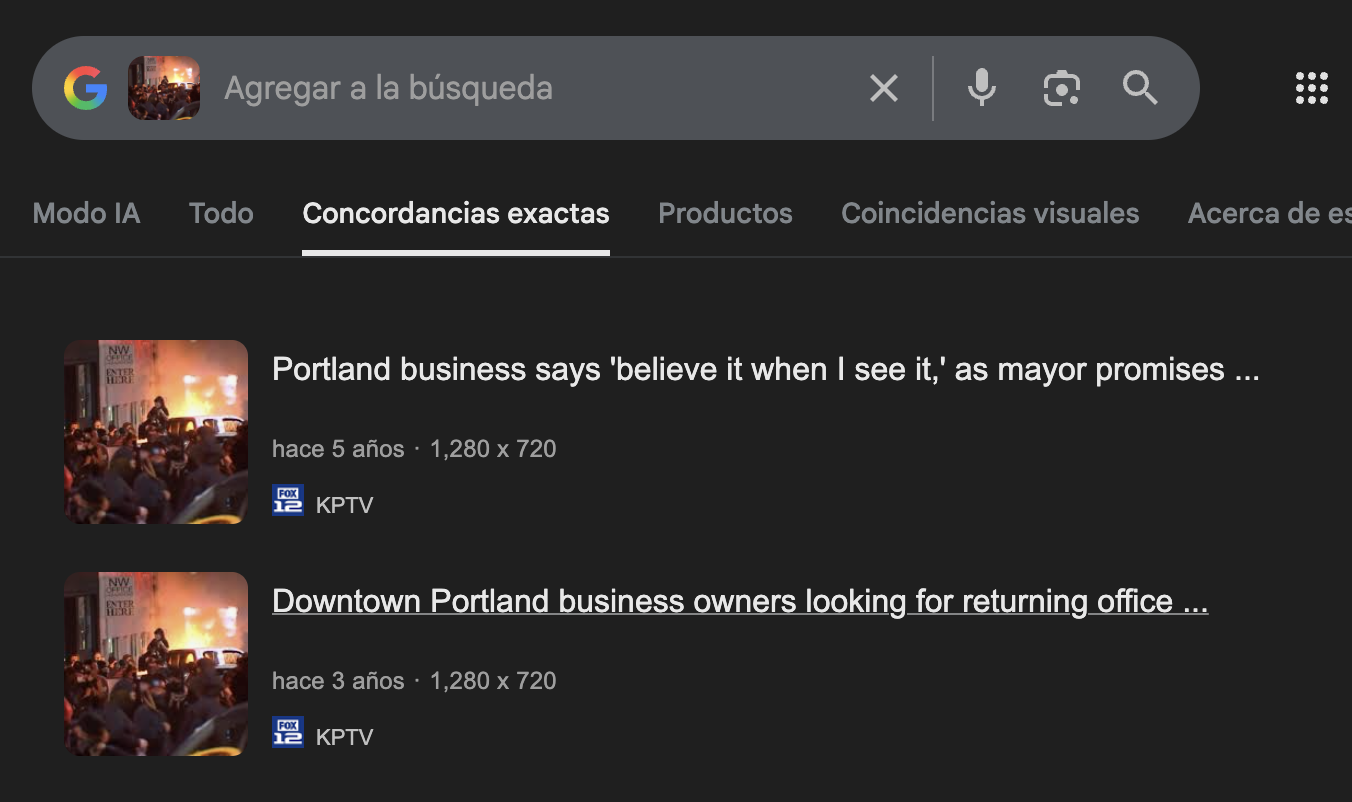Start voice search with the microphone
1352x802 pixels.
pyautogui.click(x=982, y=88)
